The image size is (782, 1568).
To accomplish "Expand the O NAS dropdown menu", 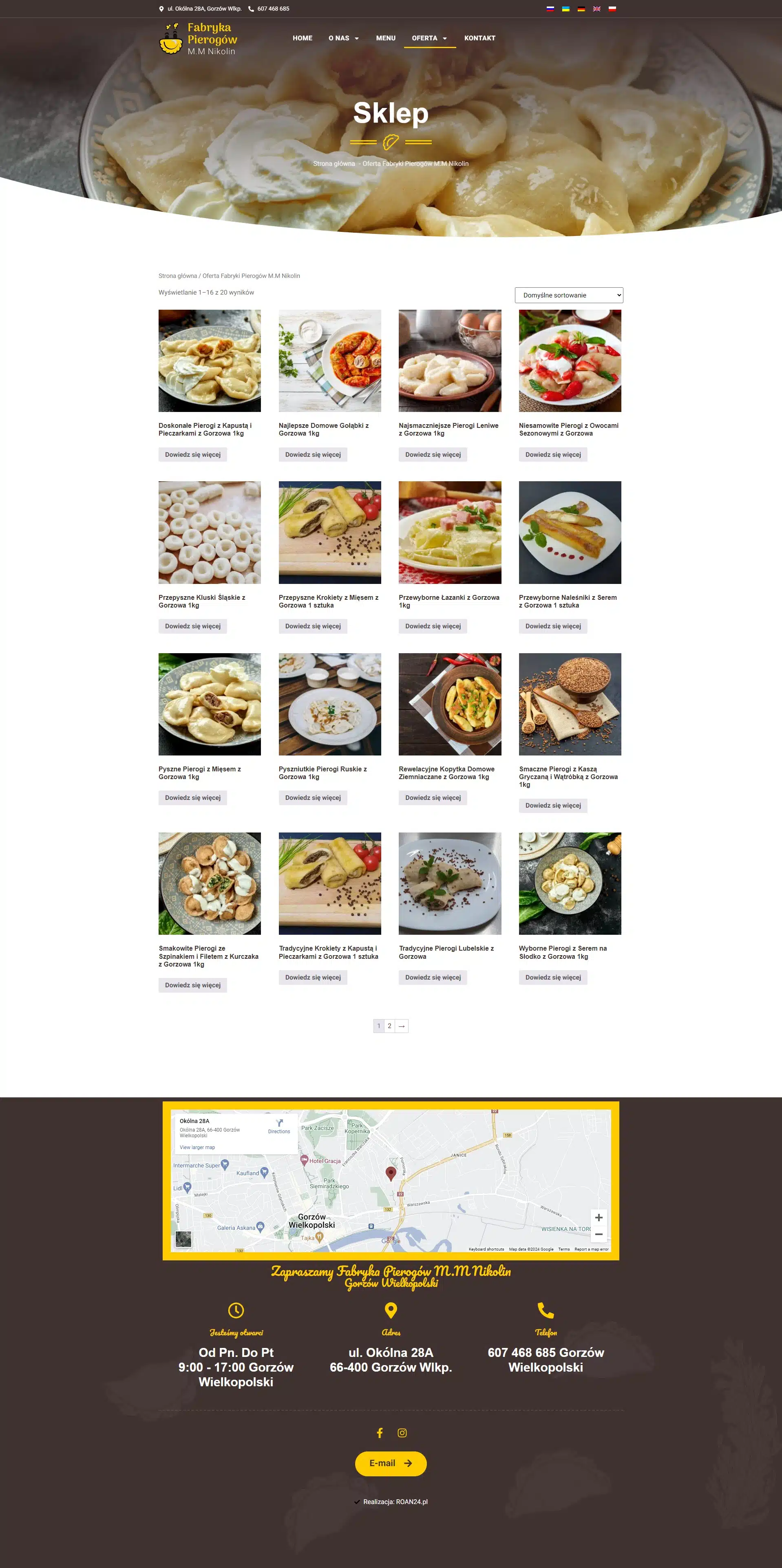I will (343, 38).
